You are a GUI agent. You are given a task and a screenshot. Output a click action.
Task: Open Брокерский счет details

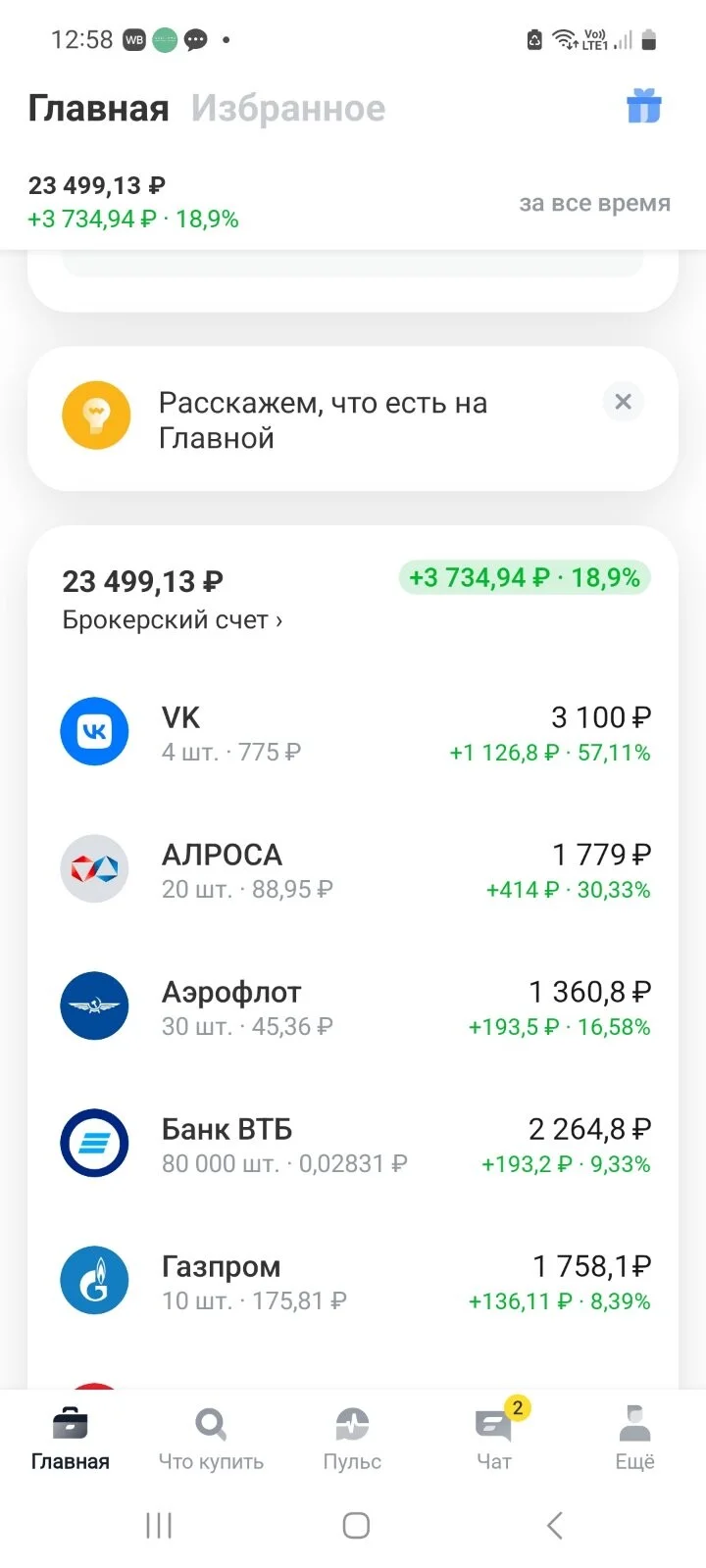(173, 620)
